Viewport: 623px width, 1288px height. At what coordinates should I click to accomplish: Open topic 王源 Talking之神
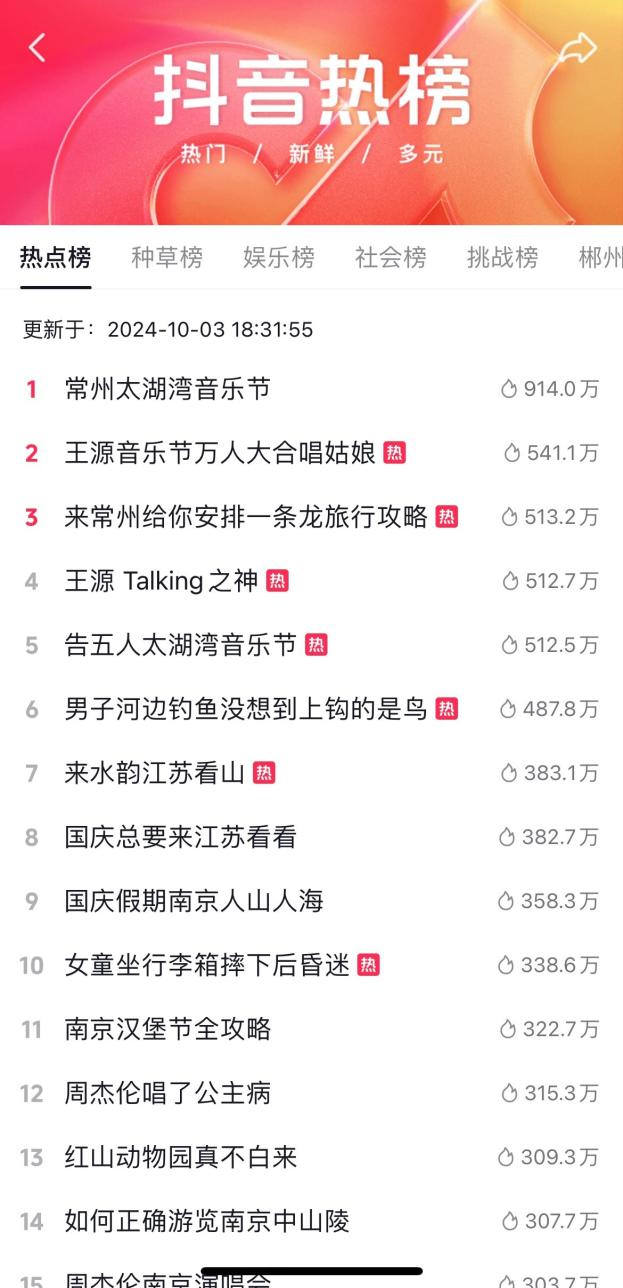coord(162,581)
